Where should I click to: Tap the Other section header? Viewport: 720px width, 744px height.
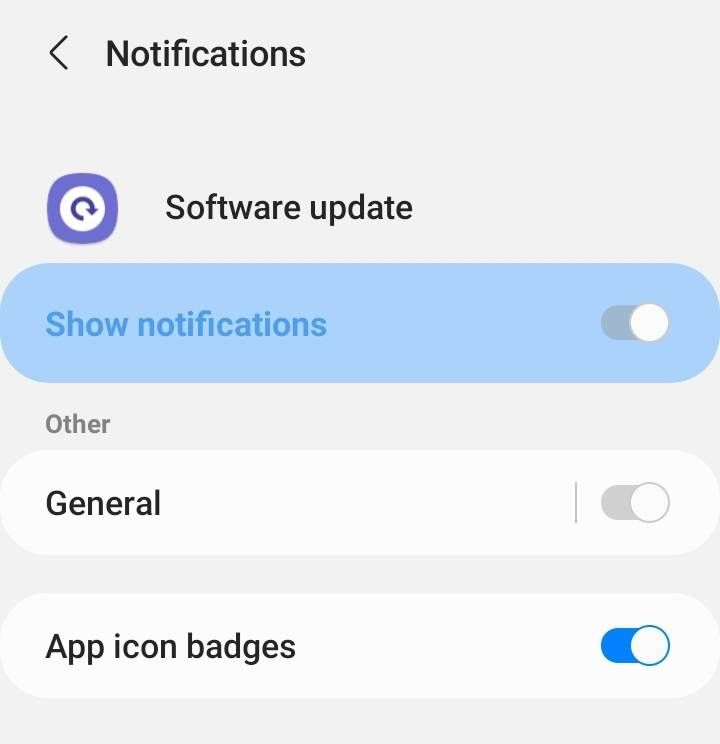click(77, 423)
